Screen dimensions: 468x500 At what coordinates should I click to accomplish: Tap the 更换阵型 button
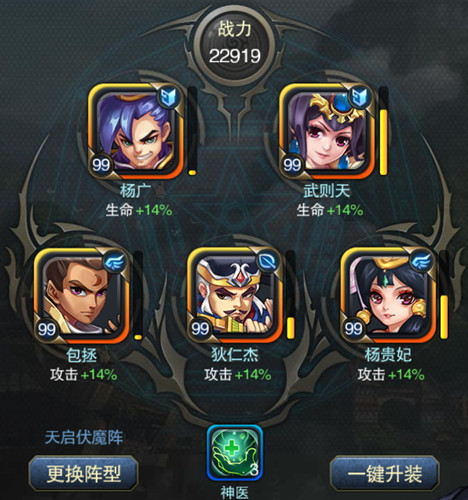(83, 474)
